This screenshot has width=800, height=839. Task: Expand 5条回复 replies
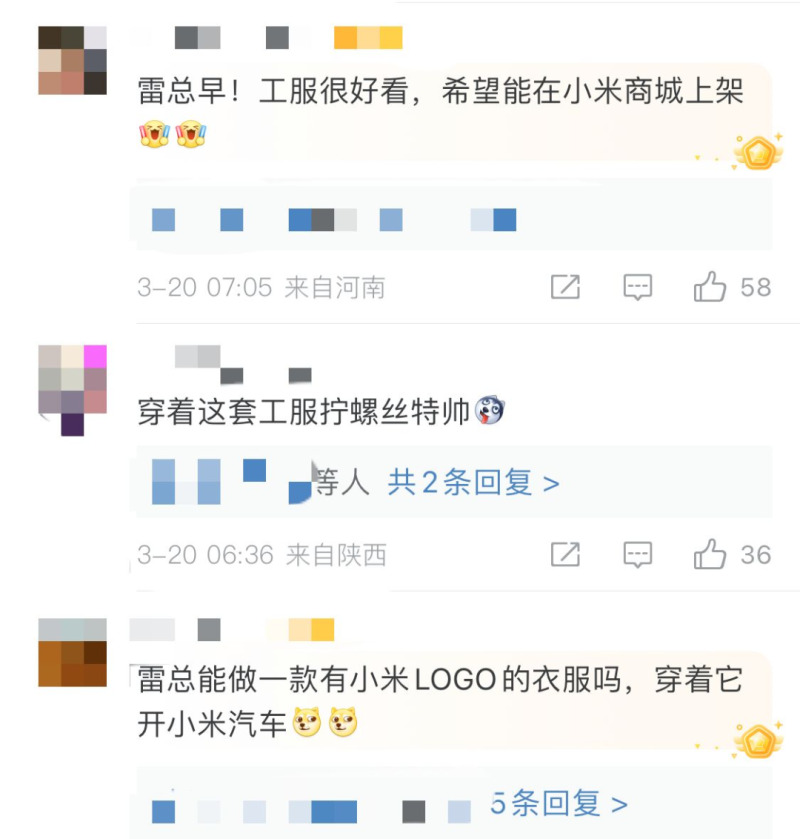pos(560,803)
